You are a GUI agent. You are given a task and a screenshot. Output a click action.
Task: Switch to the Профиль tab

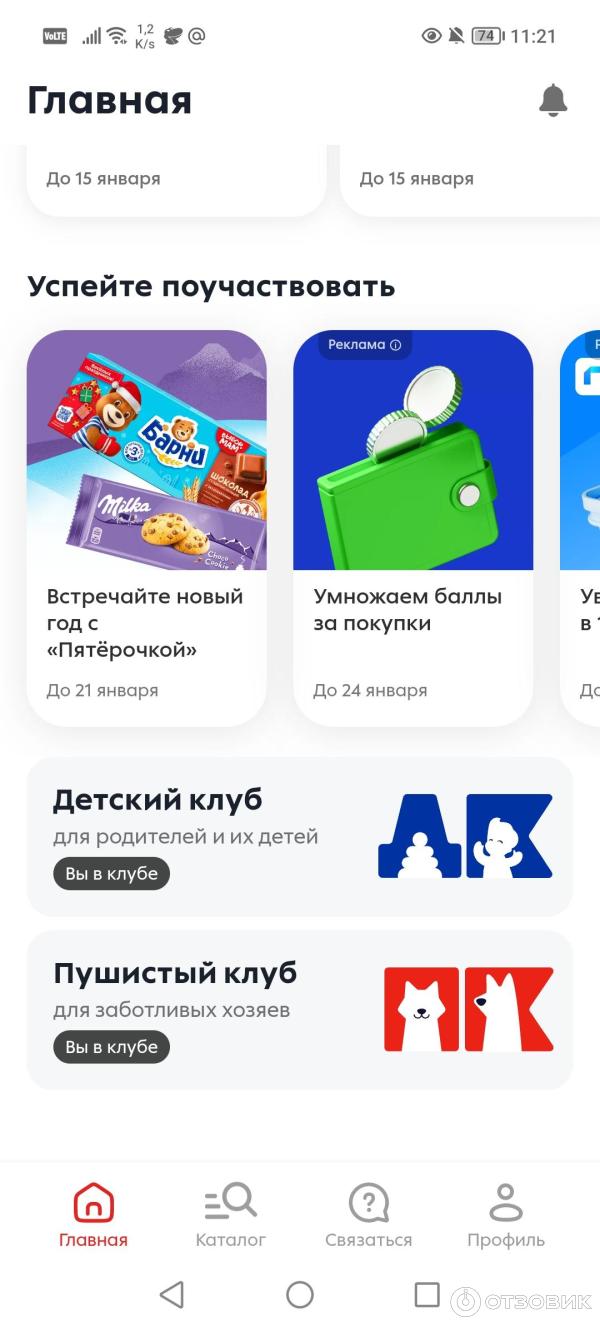(506, 1214)
